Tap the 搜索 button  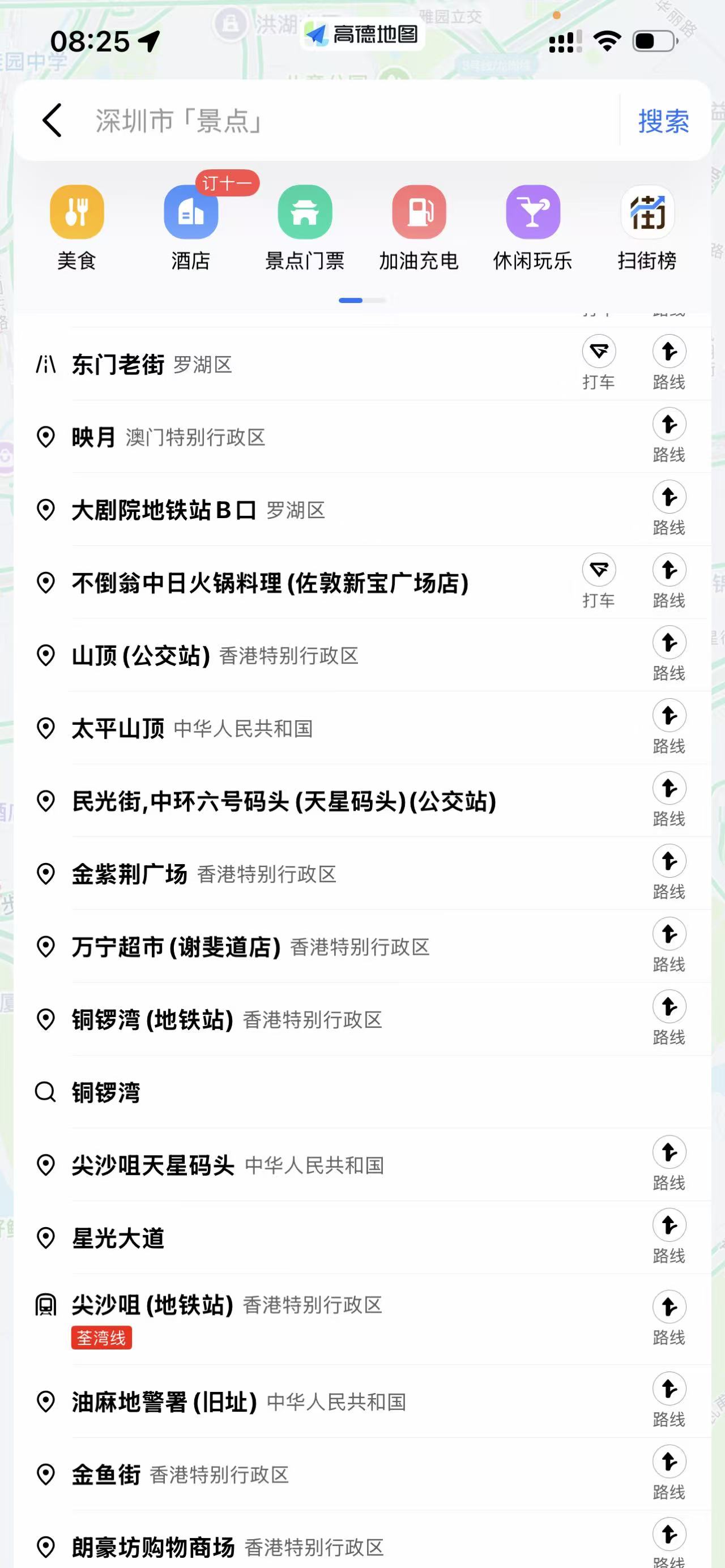coord(663,121)
